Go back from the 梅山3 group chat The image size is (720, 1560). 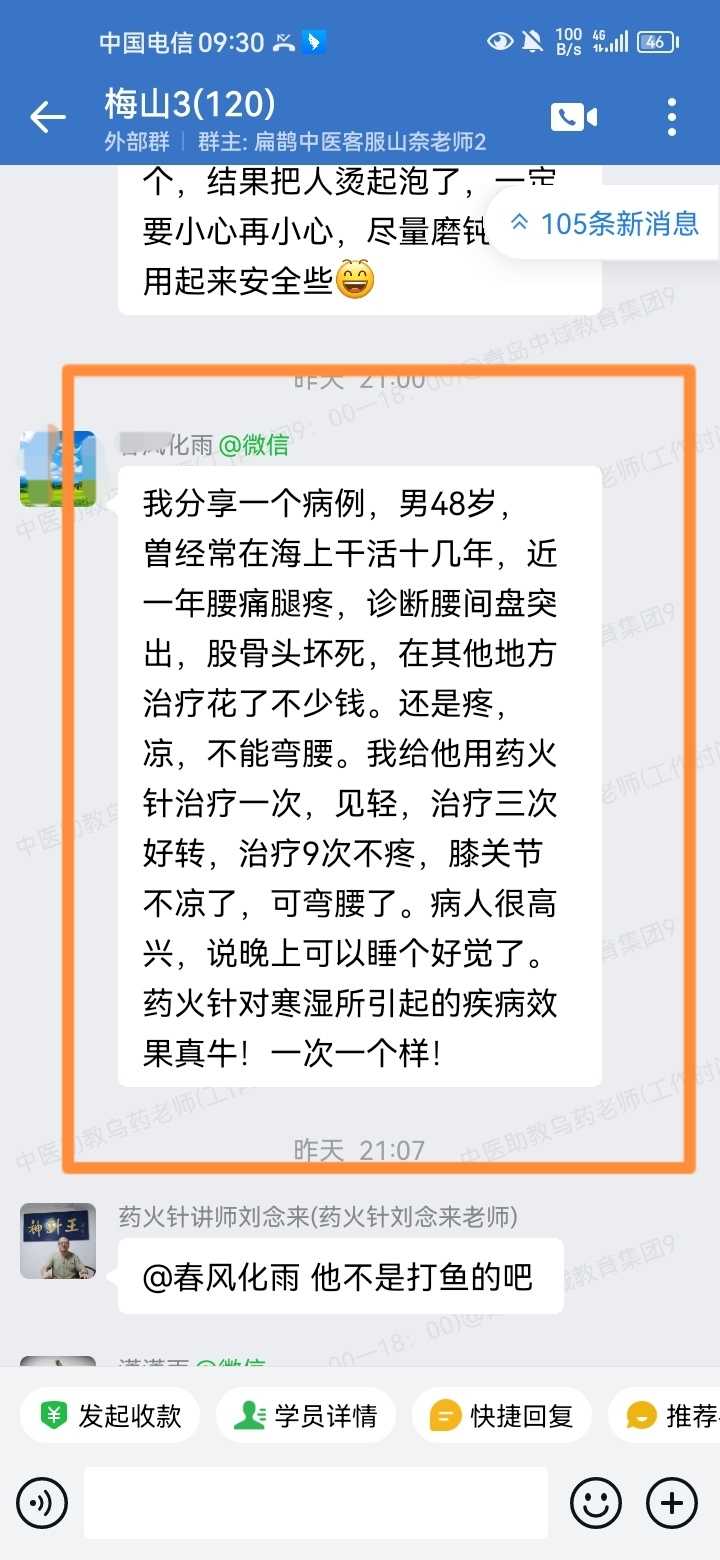click(47, 117)
